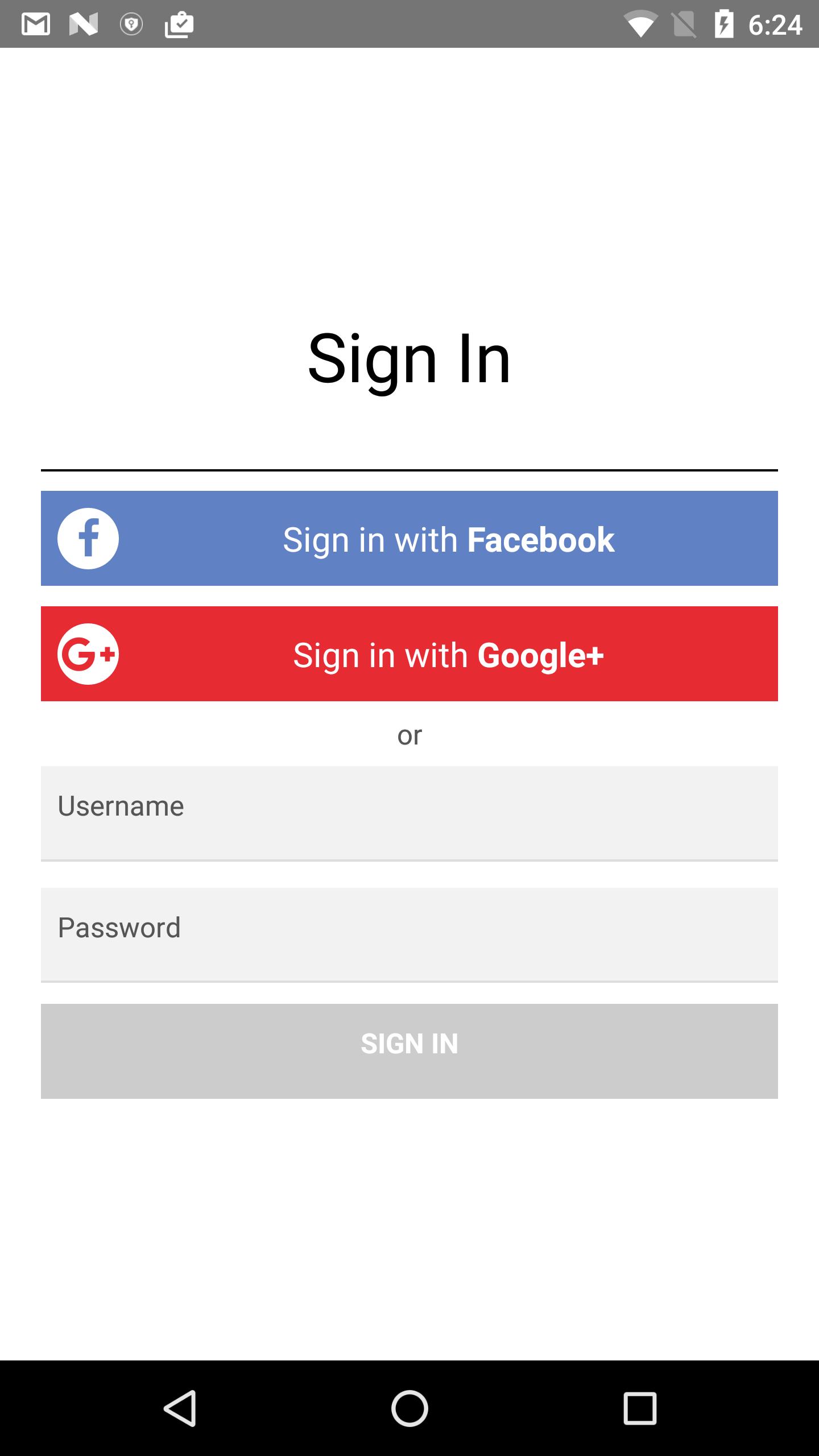Sign in with Google+
The height and width of the screenshot is (1456, 819).
409,655
